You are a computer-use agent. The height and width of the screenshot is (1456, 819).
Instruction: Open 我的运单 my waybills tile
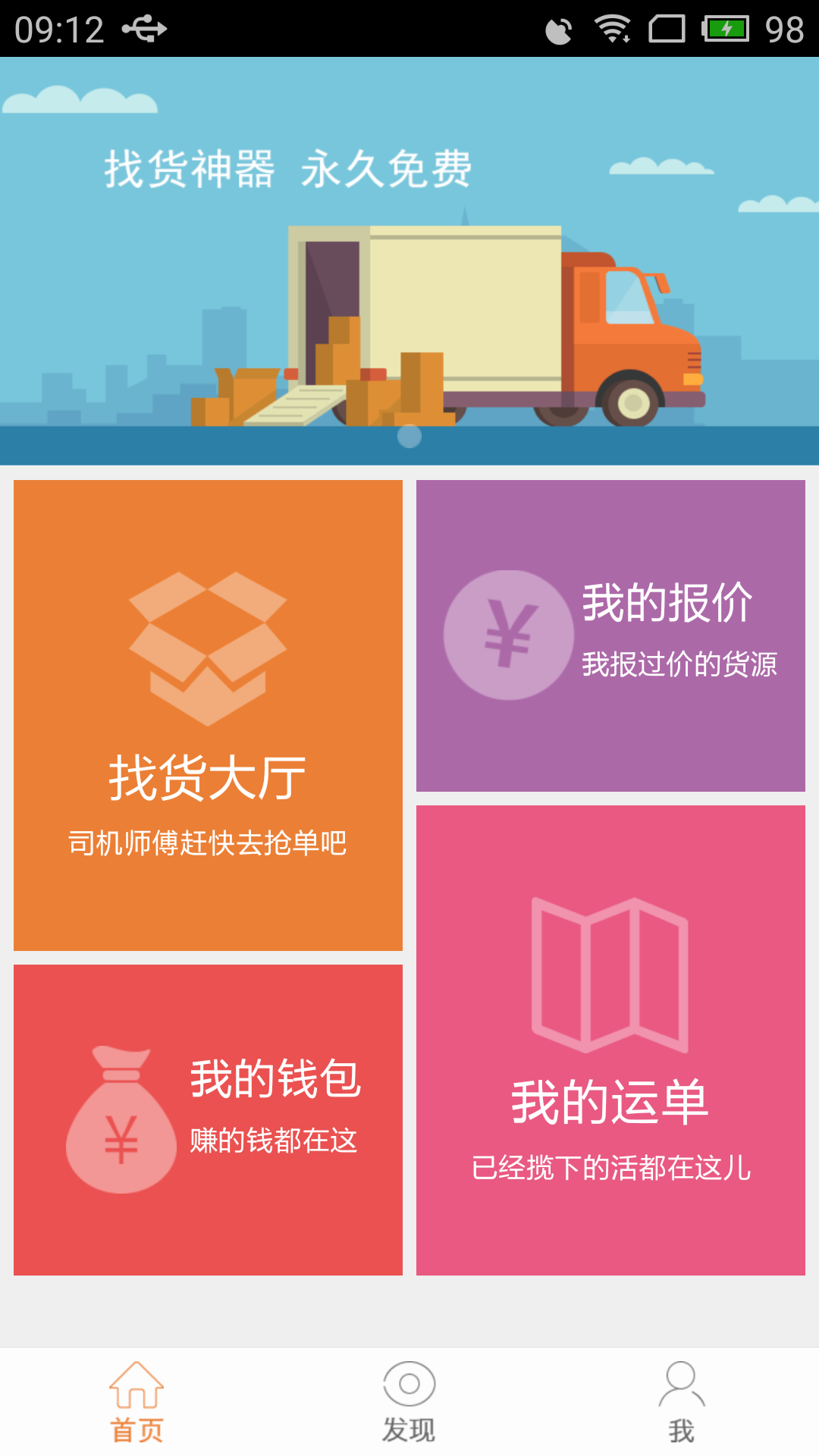point(610,1040)
